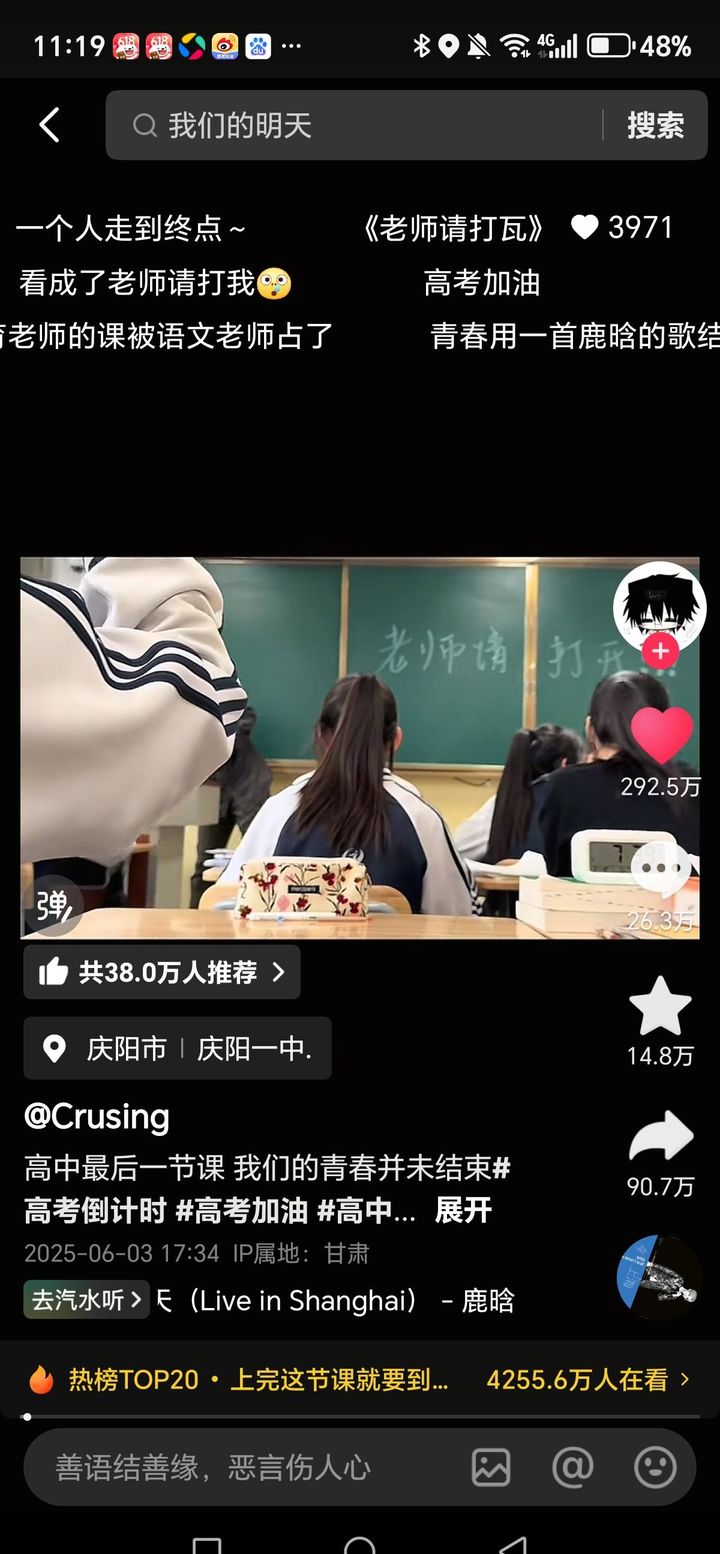Follow the creator with the red plus badge
This screenshot has width=720, height=1554.
pos(659,651)
